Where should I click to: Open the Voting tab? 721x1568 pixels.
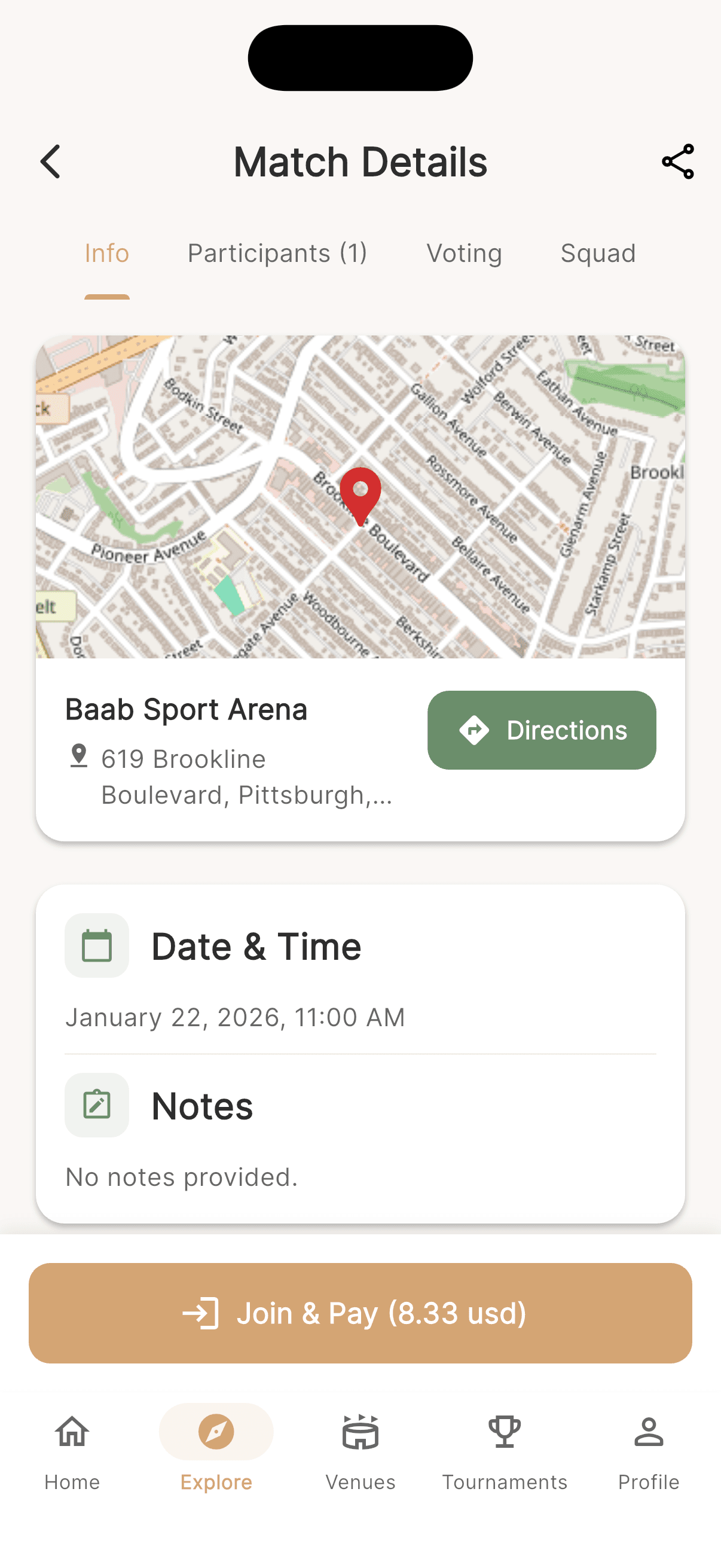click(464, 252)
